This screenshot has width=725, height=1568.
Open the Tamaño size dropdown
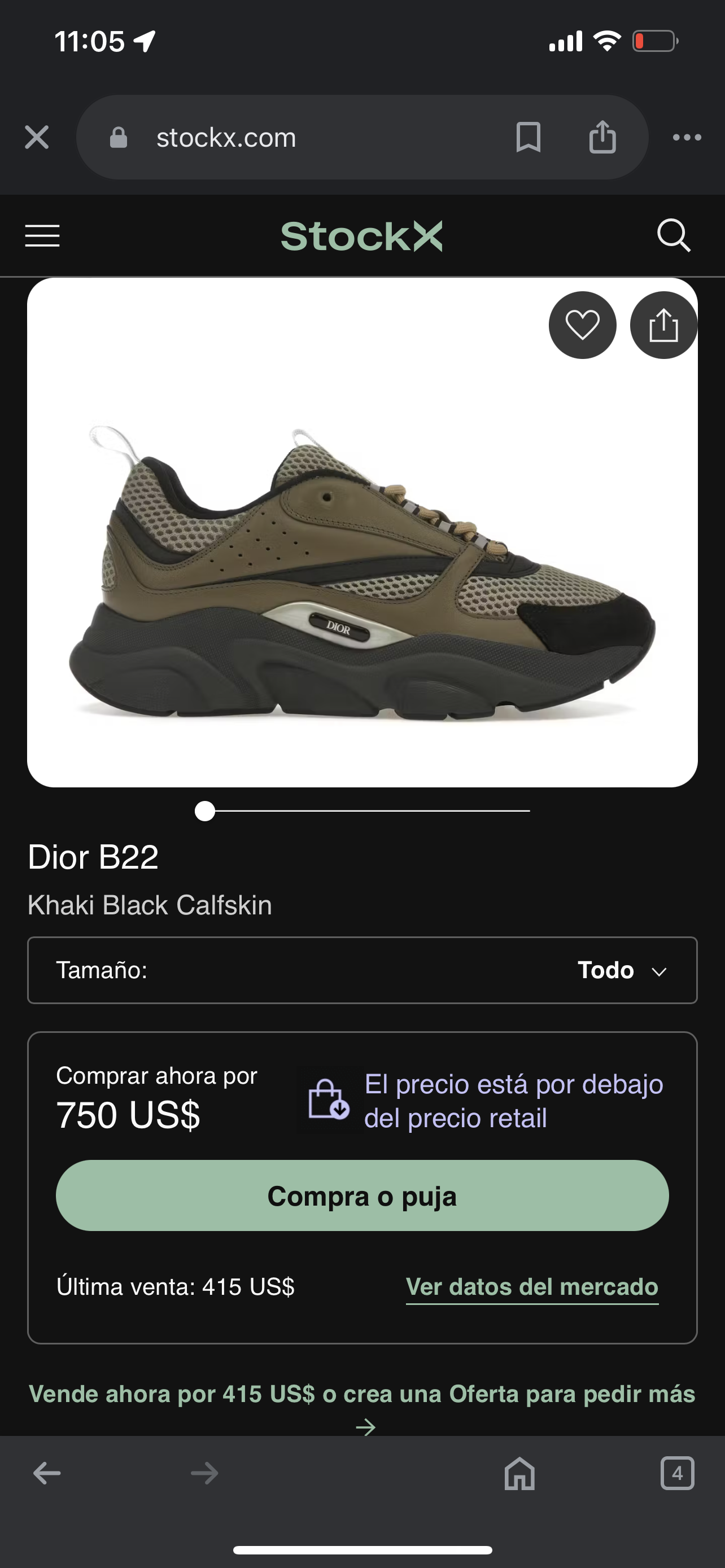pyautogui.click(x=362, y=970)
